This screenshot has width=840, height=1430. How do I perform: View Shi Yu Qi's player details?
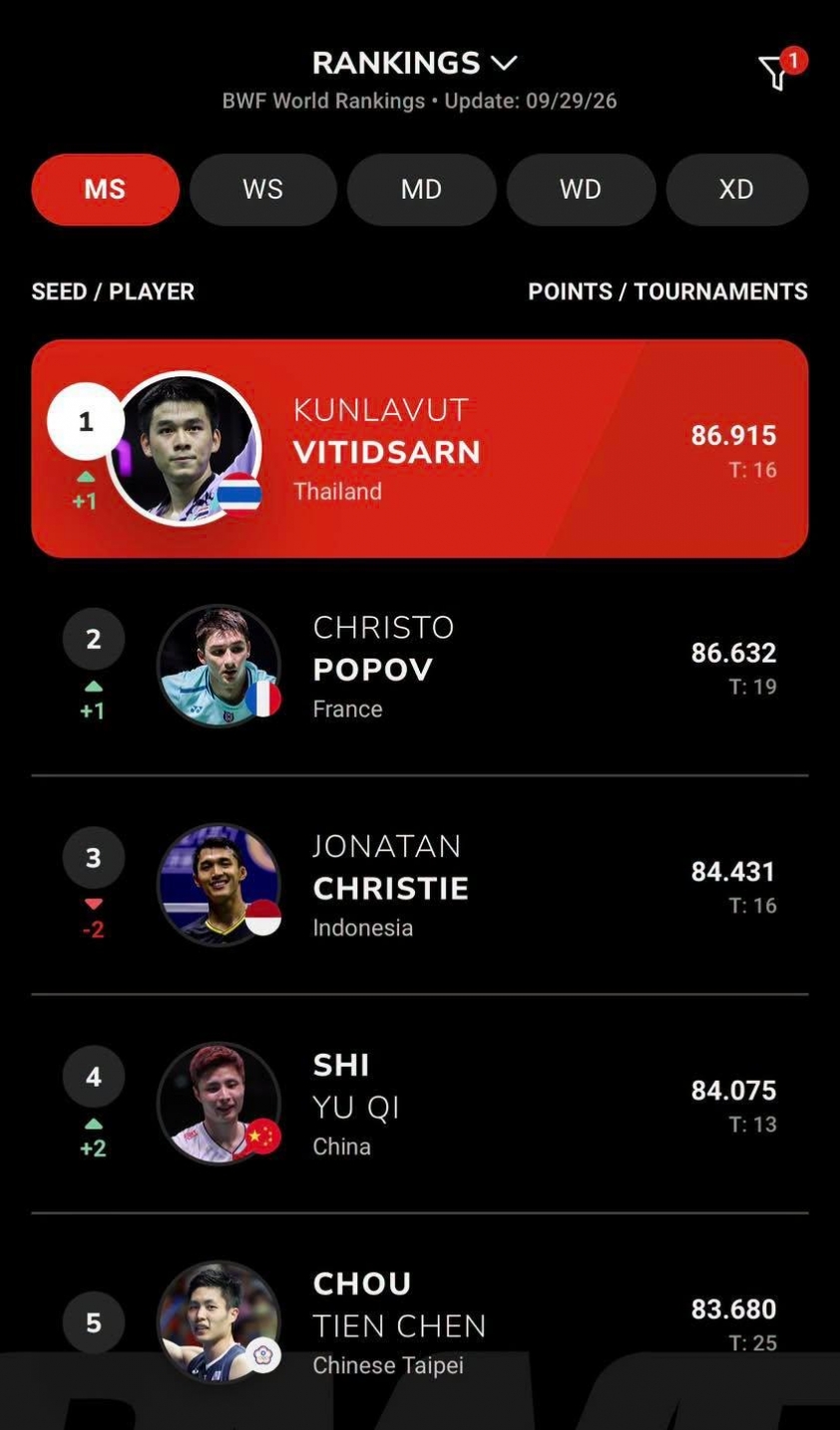420,1104
